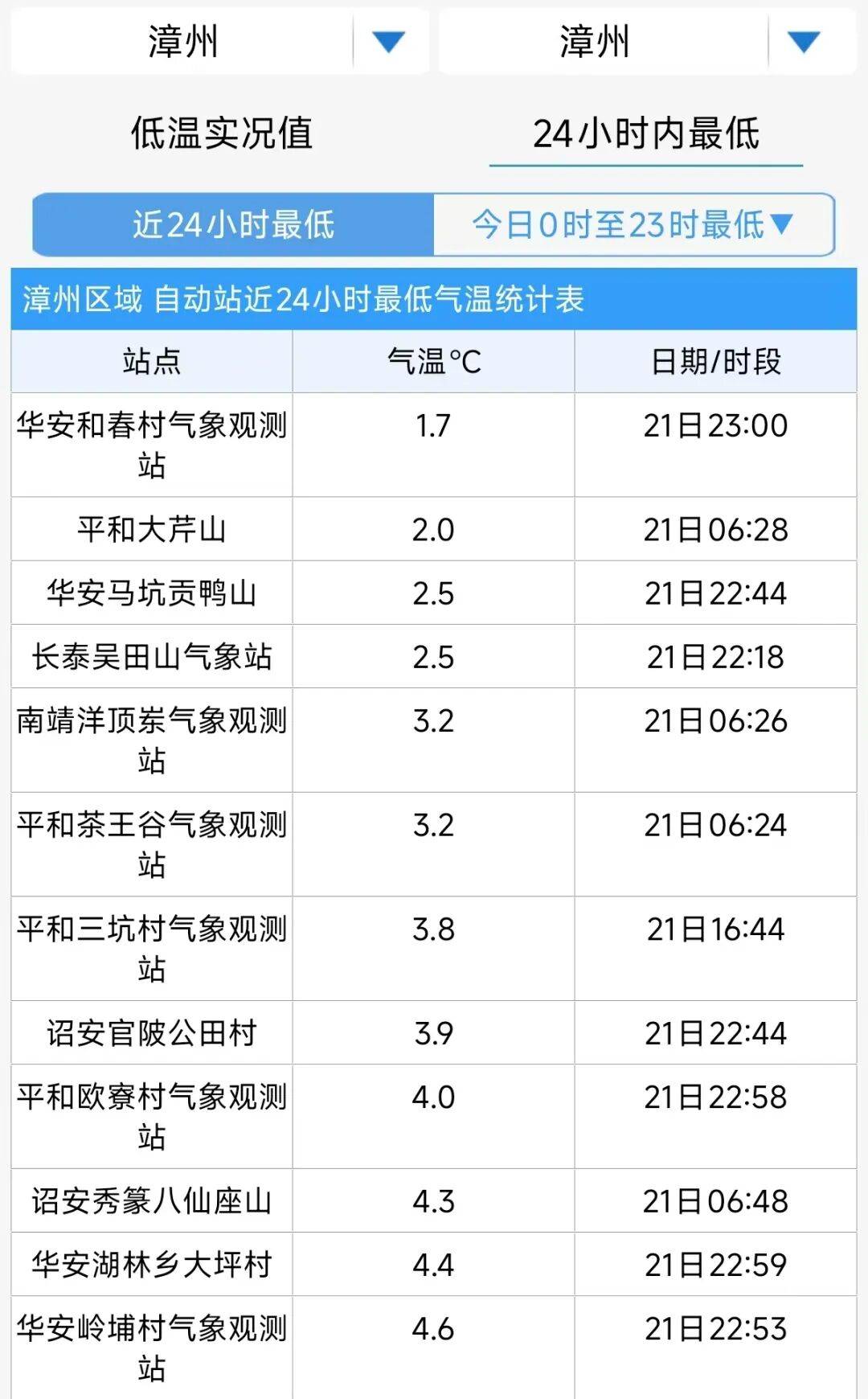The image size is (868, 1399).
Task: Choose the 近24小时最低 segment
Action: [x=233, y=225]
